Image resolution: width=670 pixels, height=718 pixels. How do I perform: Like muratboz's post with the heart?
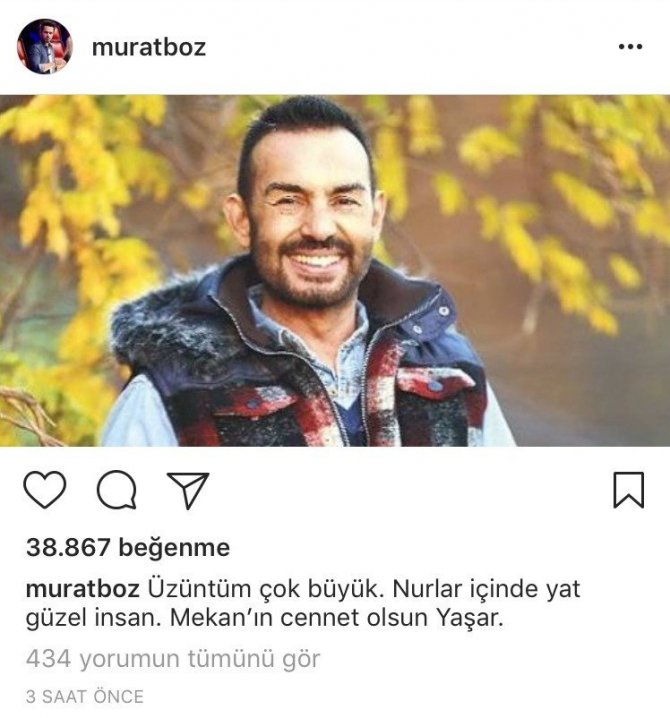pyautogui.click(x=44, y=489)
